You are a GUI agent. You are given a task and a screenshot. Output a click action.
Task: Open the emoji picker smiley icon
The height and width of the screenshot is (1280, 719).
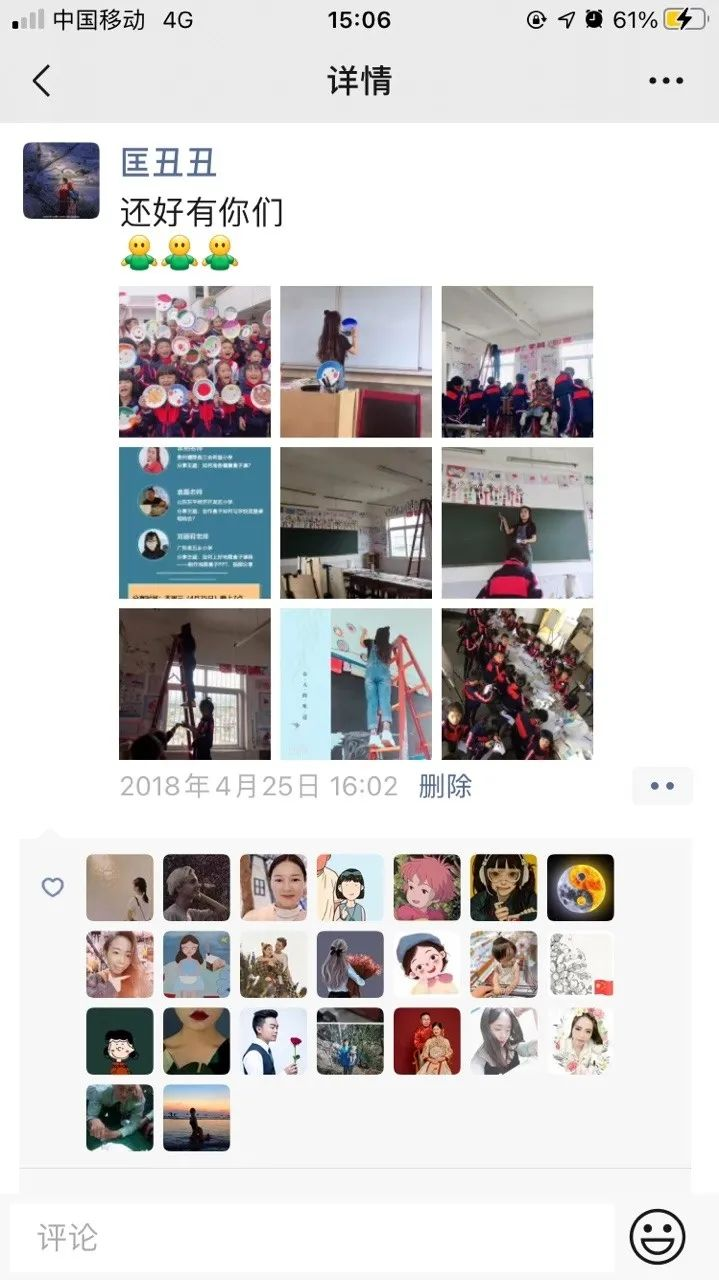pos(657,1237)
